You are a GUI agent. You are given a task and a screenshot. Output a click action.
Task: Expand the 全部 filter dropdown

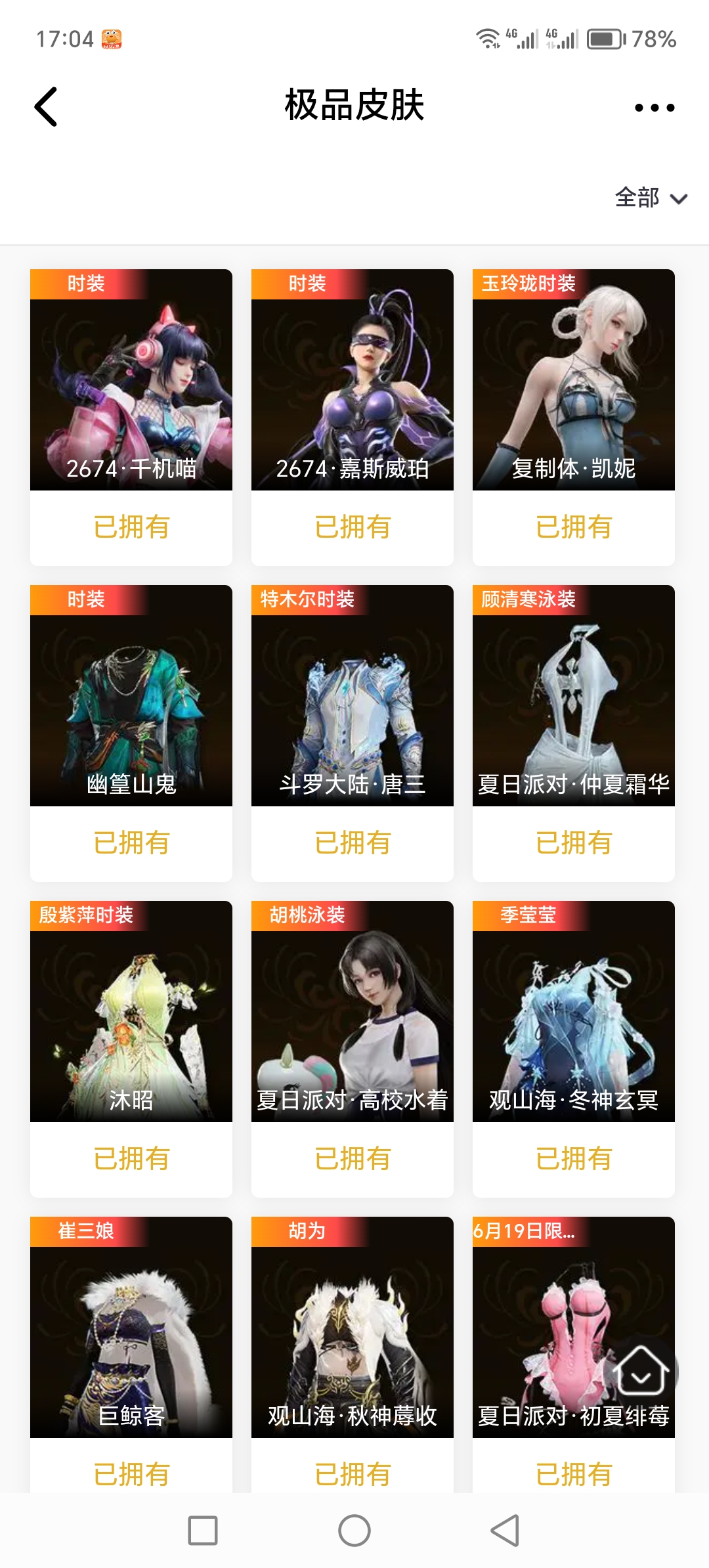650,198
